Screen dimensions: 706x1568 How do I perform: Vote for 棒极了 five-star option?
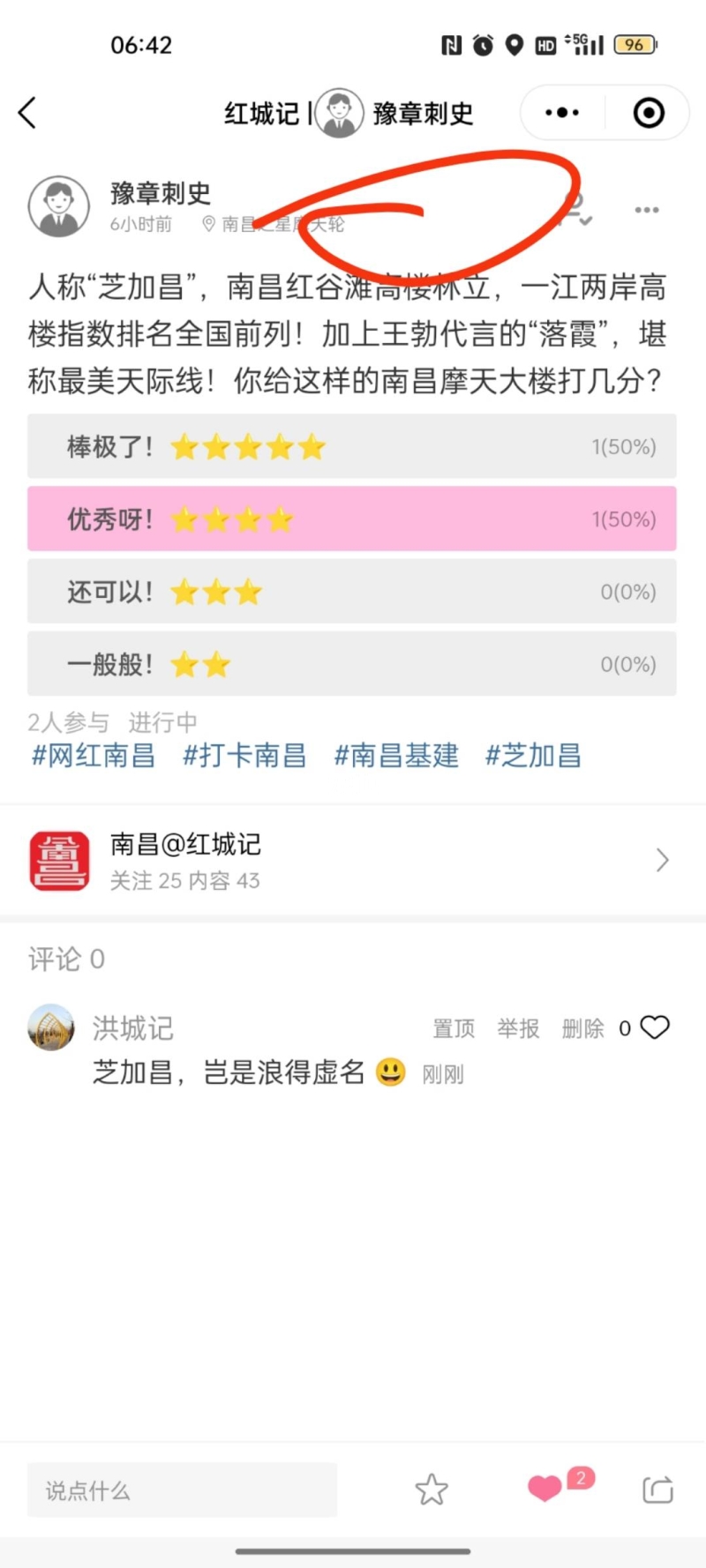pos(351,447)
